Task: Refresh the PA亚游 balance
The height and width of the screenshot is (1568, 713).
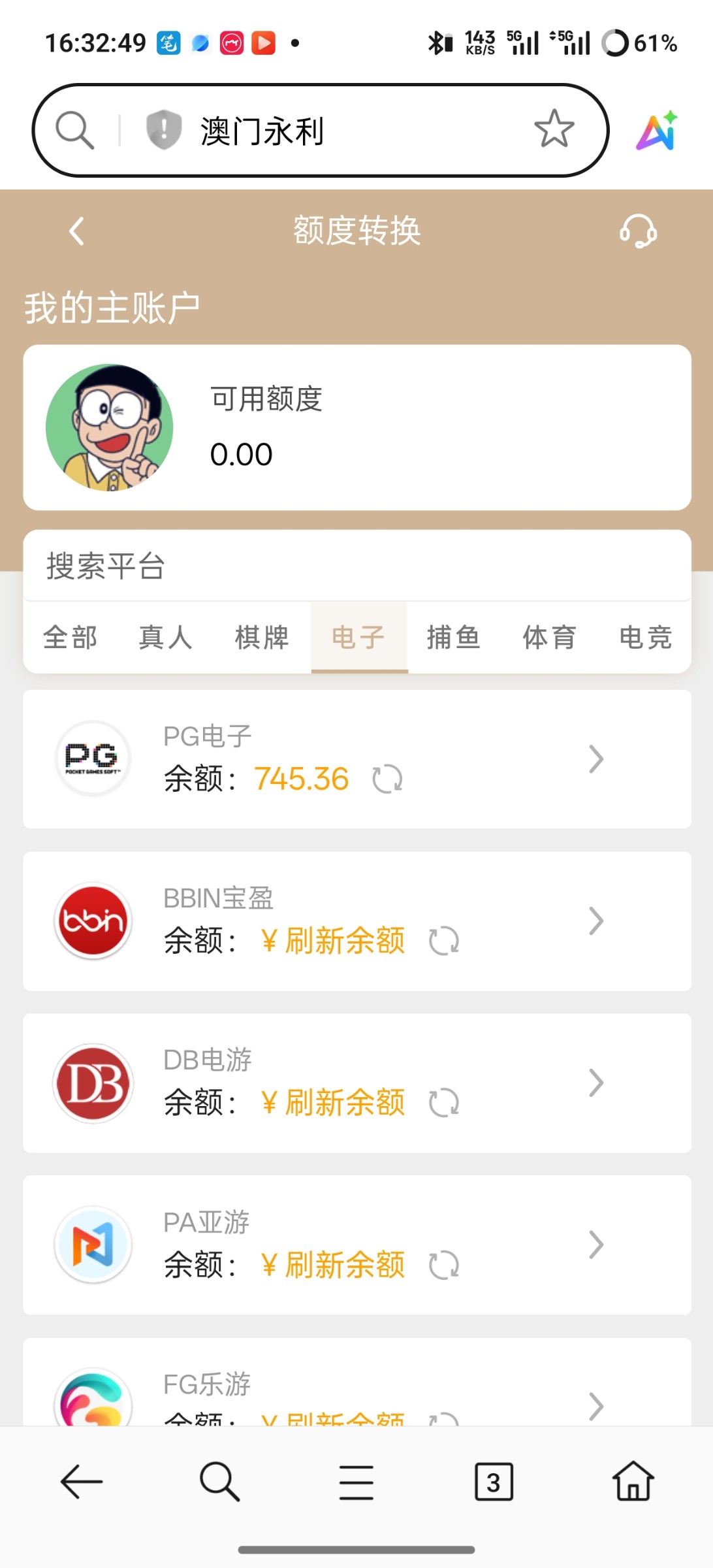Action: (x=444, y=1266)
